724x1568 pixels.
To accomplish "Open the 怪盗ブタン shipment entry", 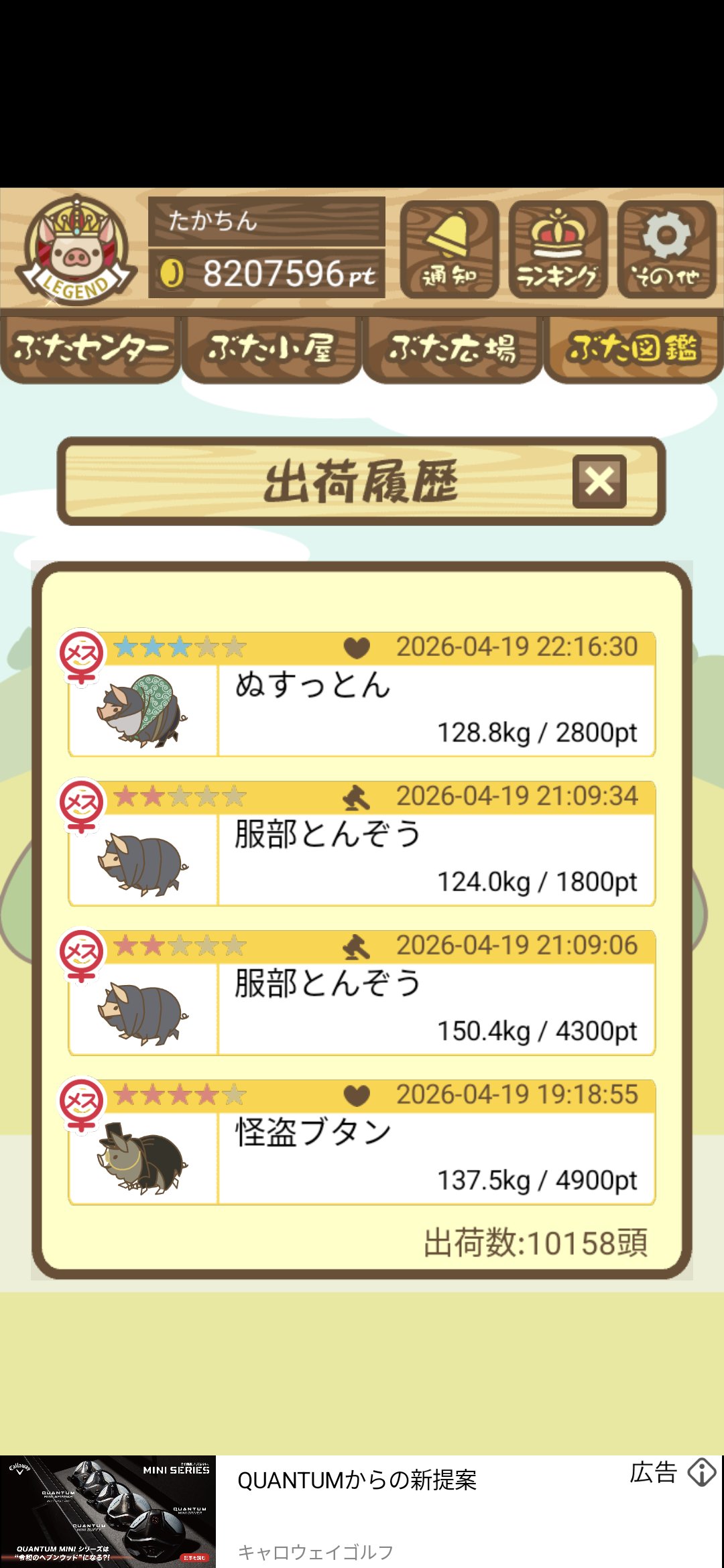I will tap(362, 1143).
